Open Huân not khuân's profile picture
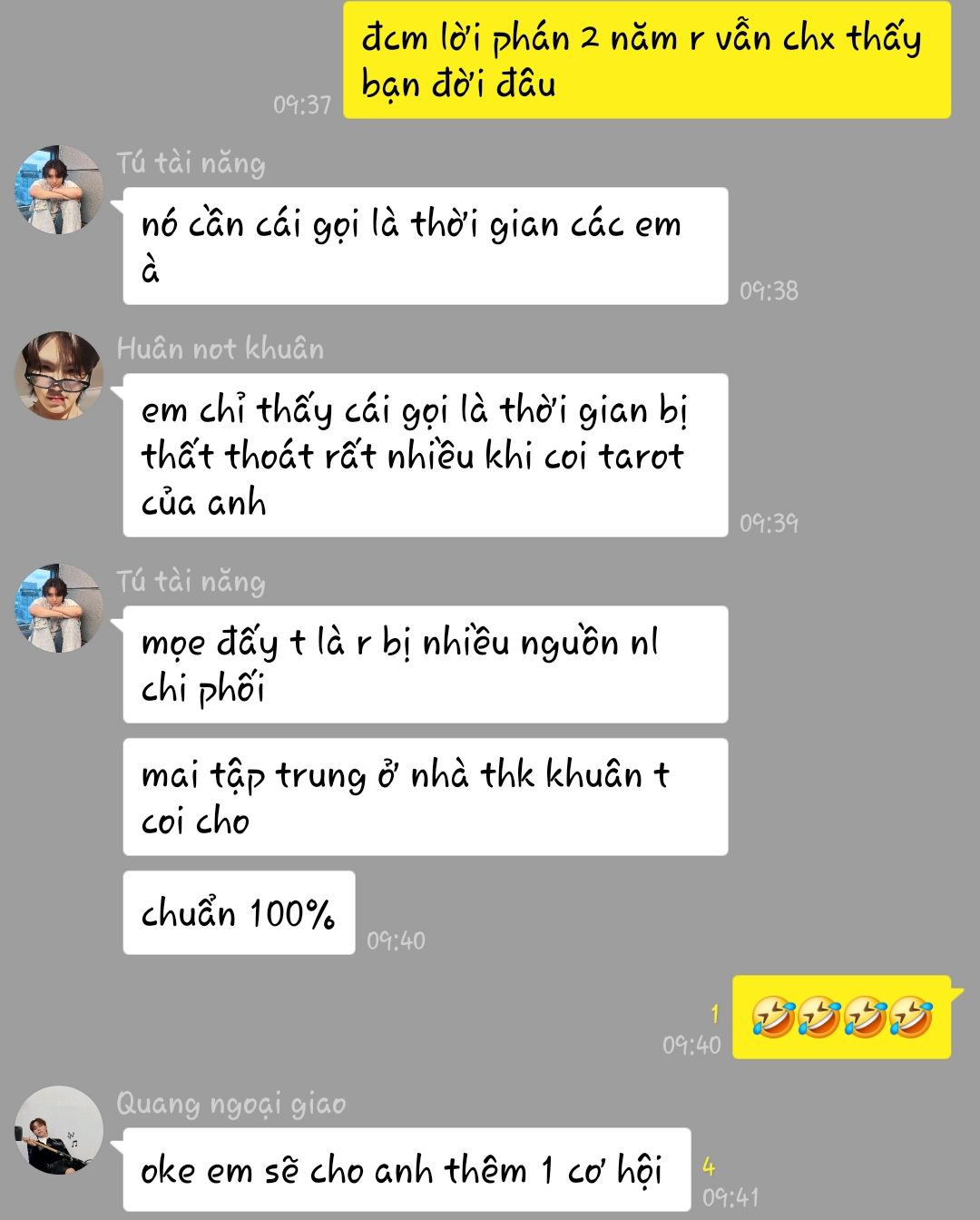The width and height of the screenshot is (980, 1220). [59, 376]
